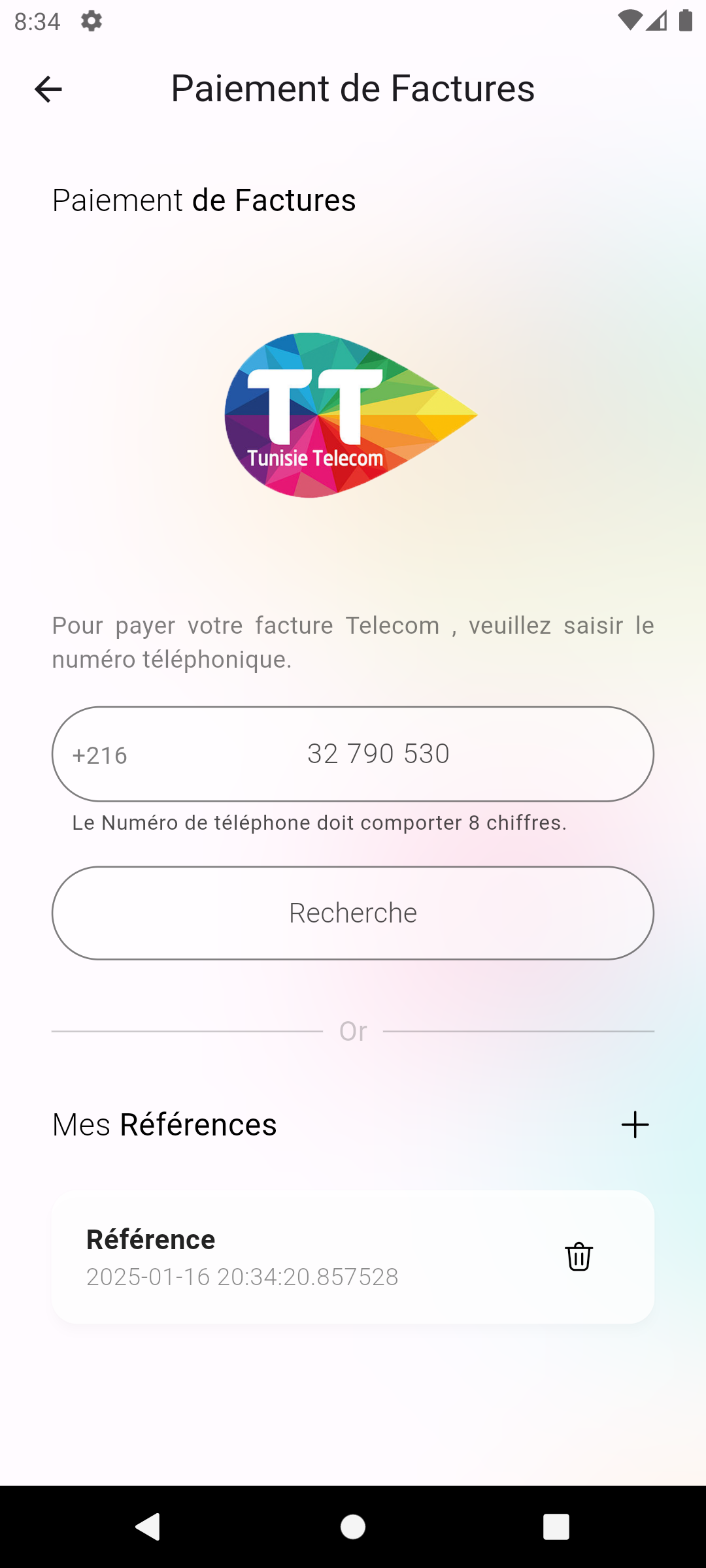Click the Paiement de Factures title
Image resolution: width=706 pixels, height=1568 pixels.
352,89
